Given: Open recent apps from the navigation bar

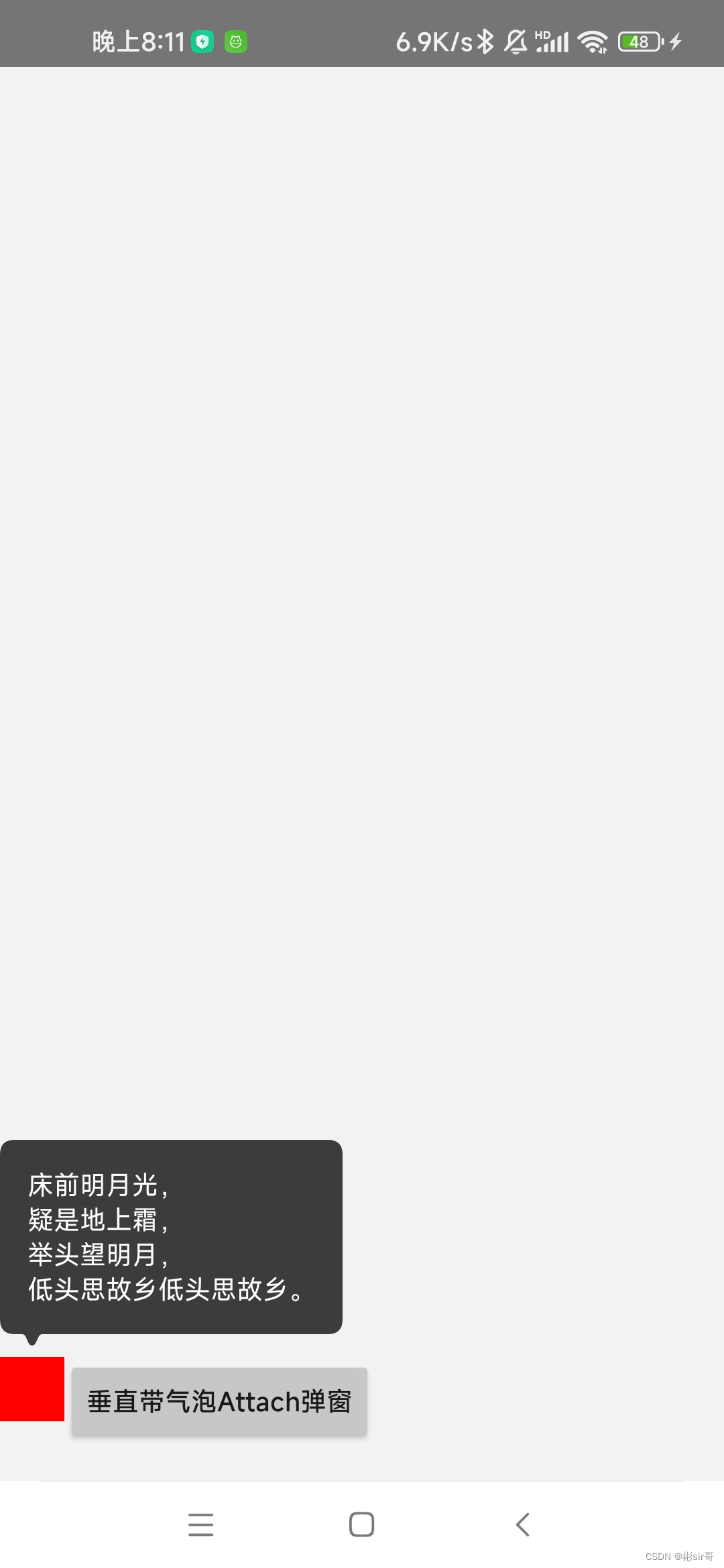Looking at the screenshot, I should pyautogui.click(x=200, y=1524).
